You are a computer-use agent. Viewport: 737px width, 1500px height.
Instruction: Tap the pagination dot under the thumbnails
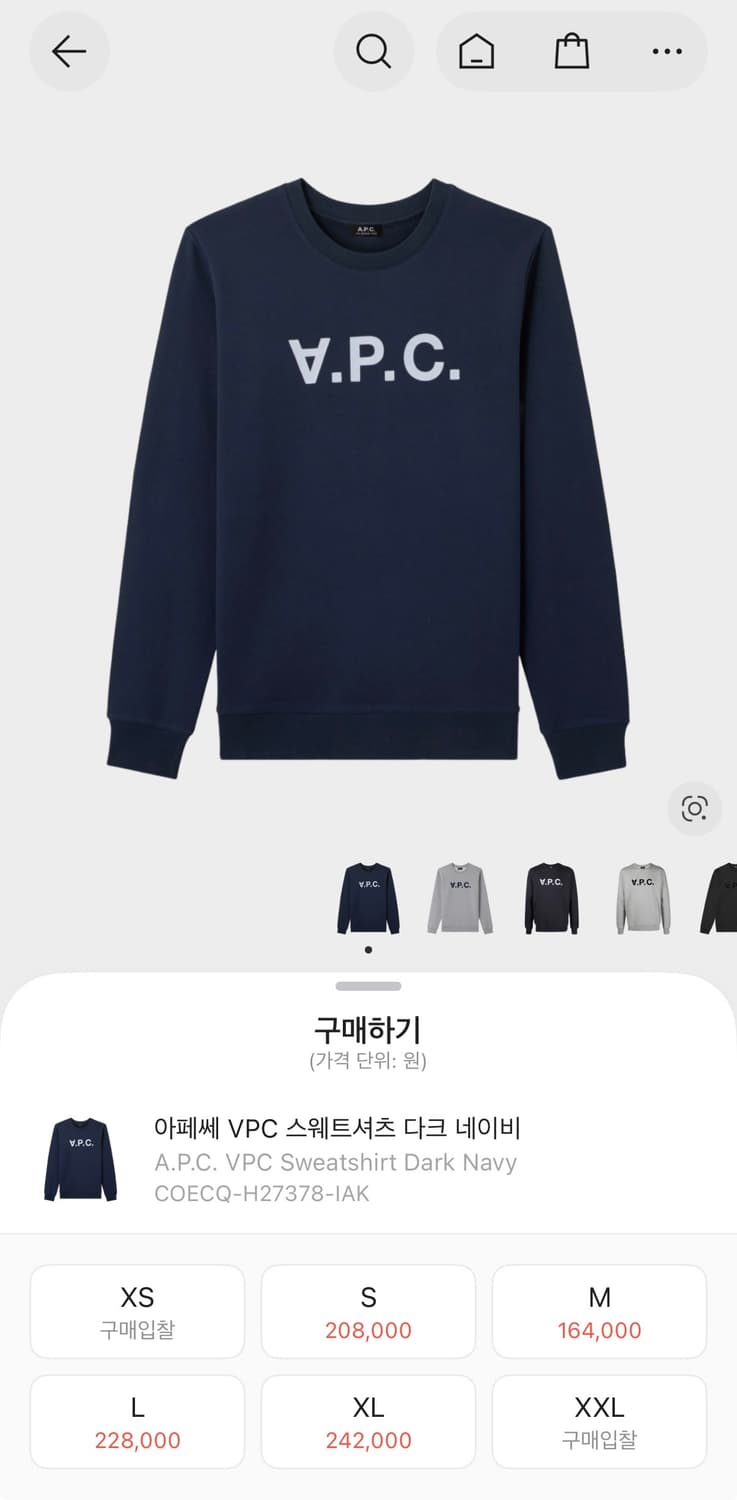[367, 950]
